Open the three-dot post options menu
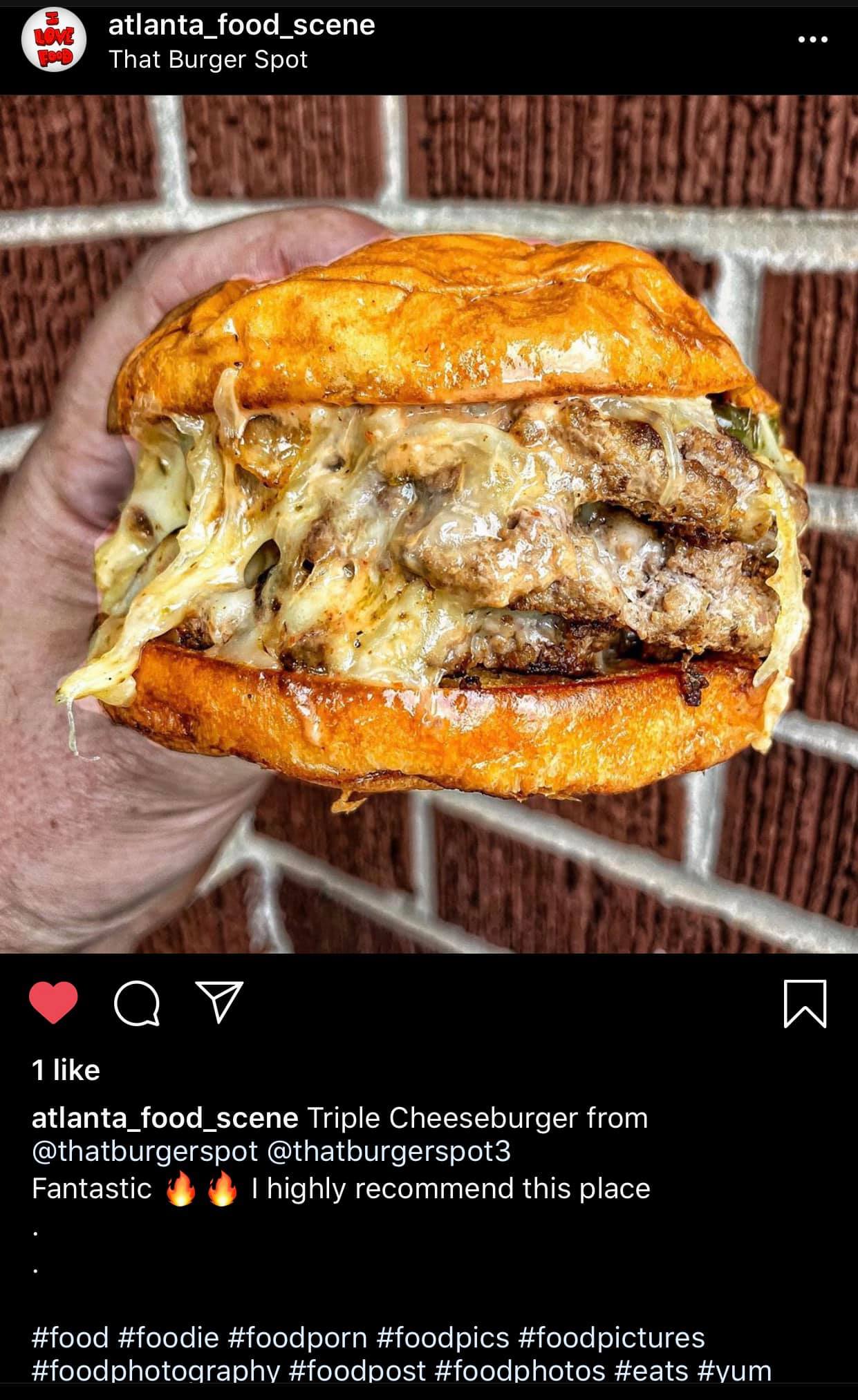858x1400 pixels. 812,39
